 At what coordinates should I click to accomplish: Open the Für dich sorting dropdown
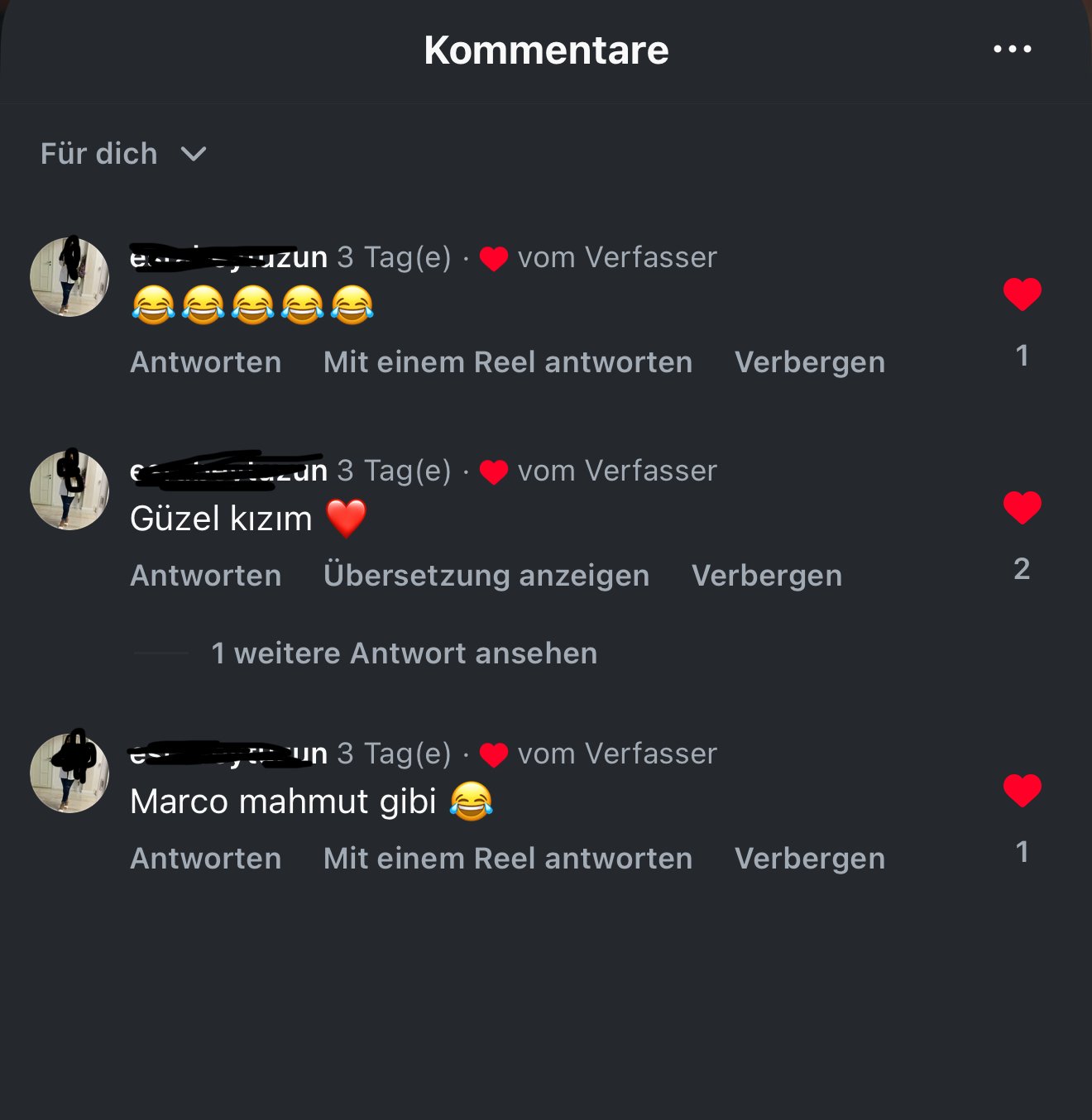[x=123, y=154]
